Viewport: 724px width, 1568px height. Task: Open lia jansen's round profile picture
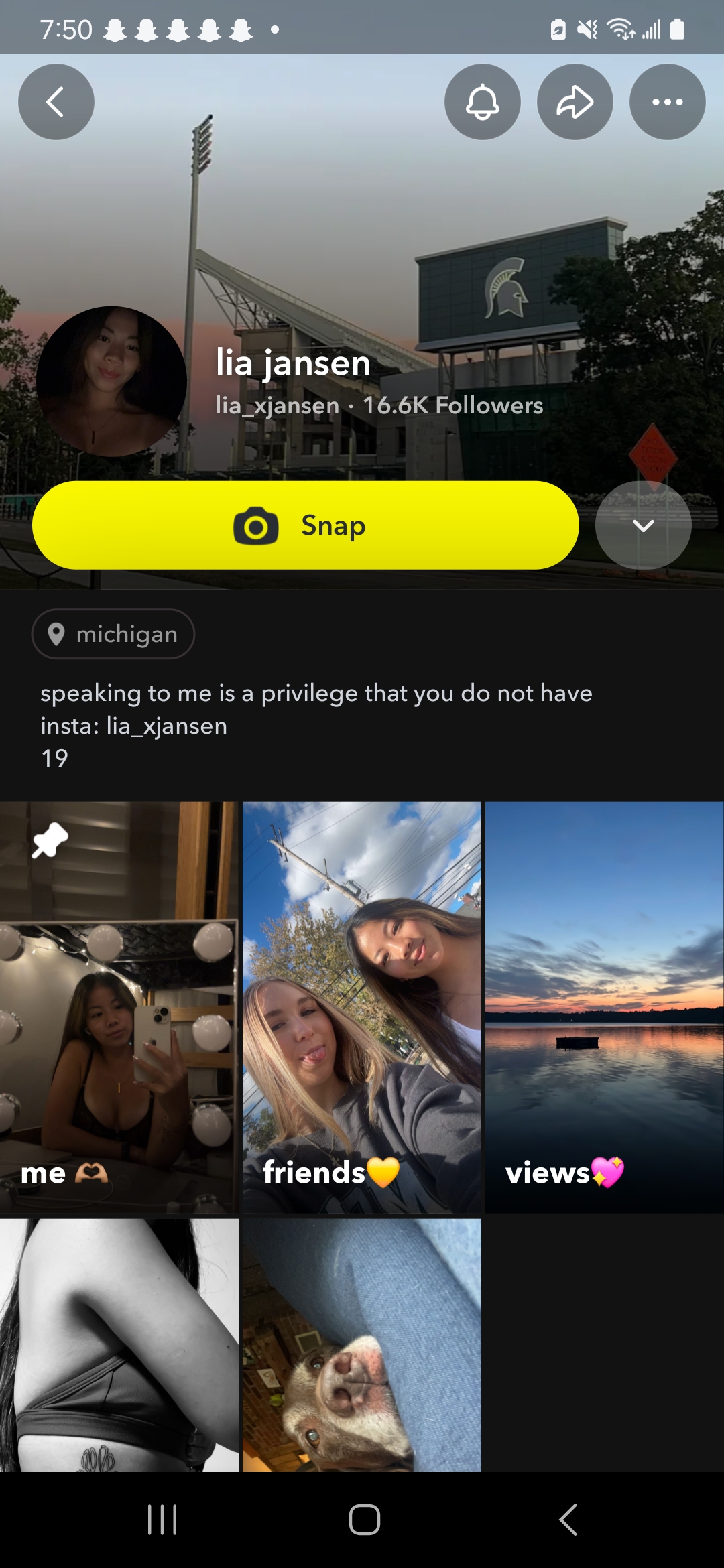click(x=111, y=381)
